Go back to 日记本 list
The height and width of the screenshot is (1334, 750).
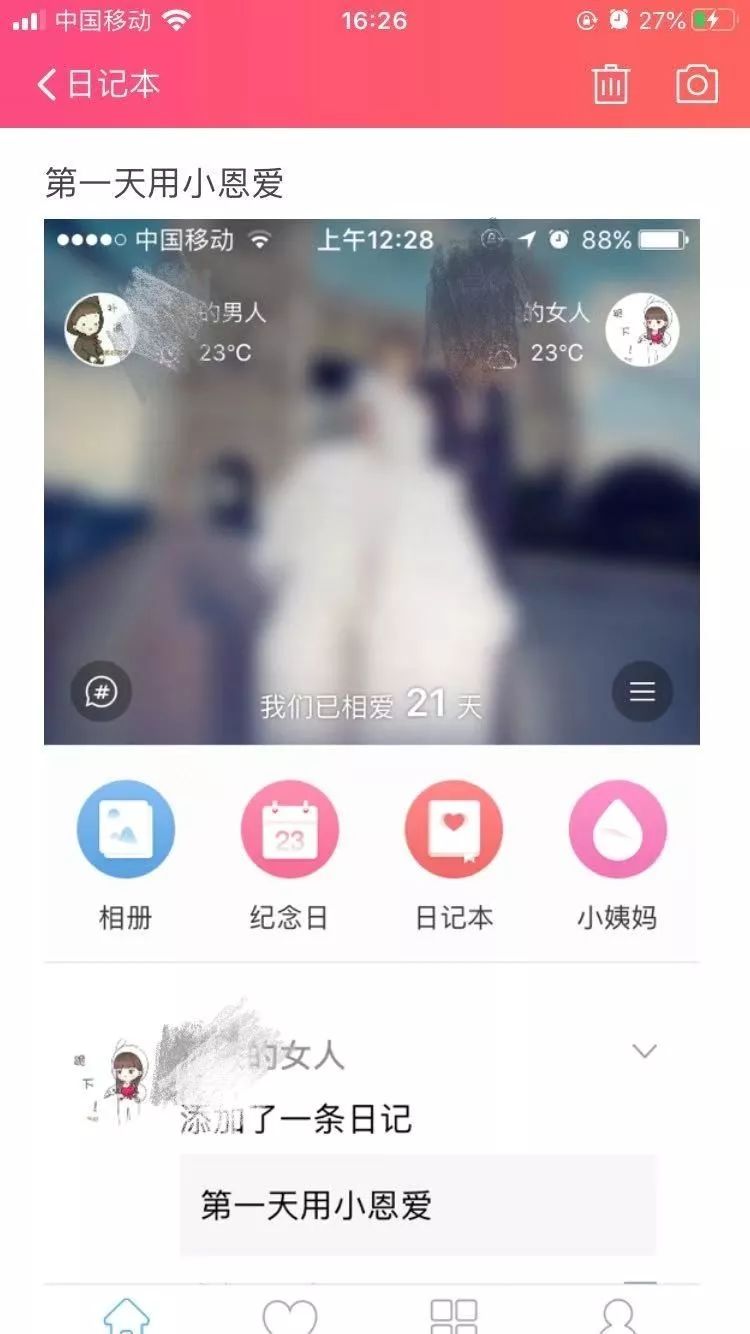[x=98, y=84]
